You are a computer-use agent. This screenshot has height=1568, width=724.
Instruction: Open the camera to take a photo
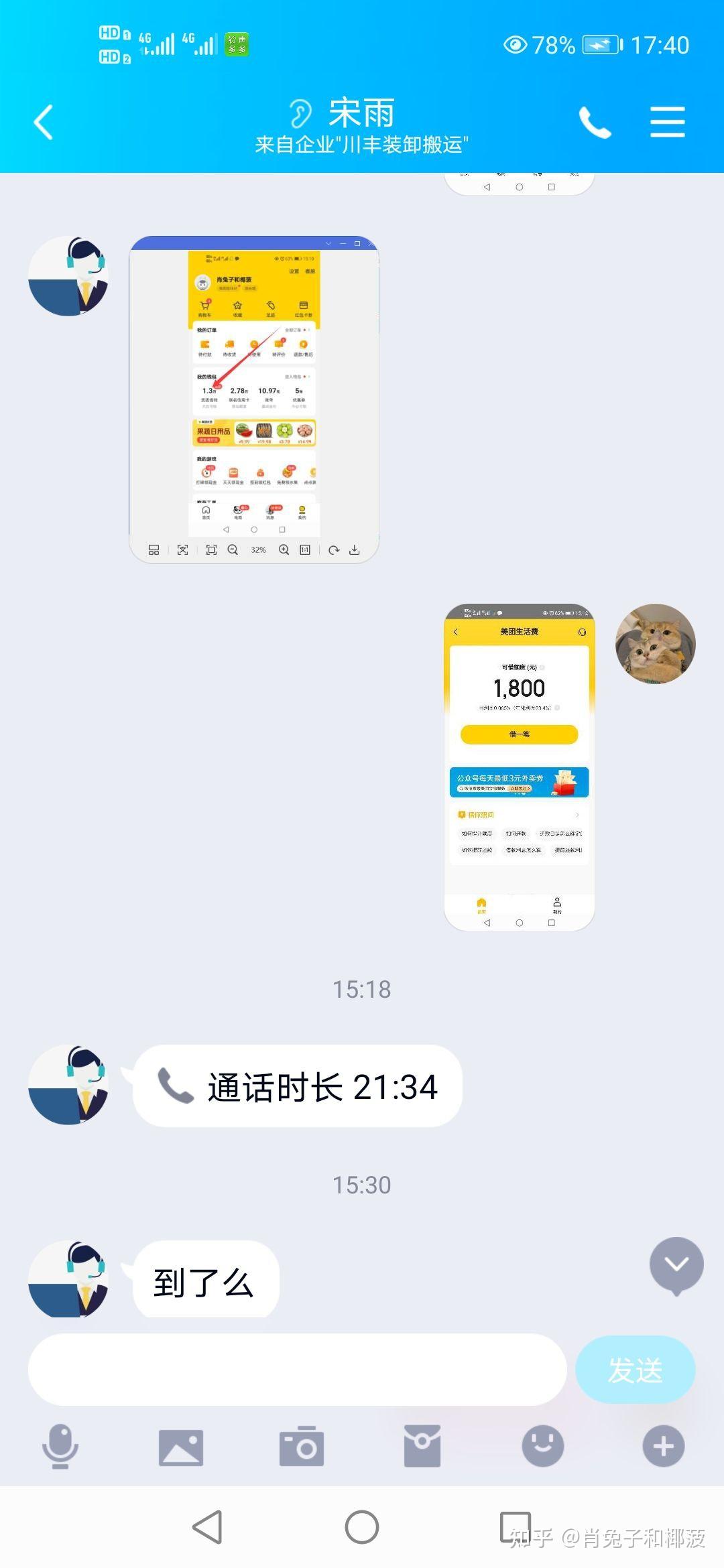pyautogui.click(x=302, y=1446)
